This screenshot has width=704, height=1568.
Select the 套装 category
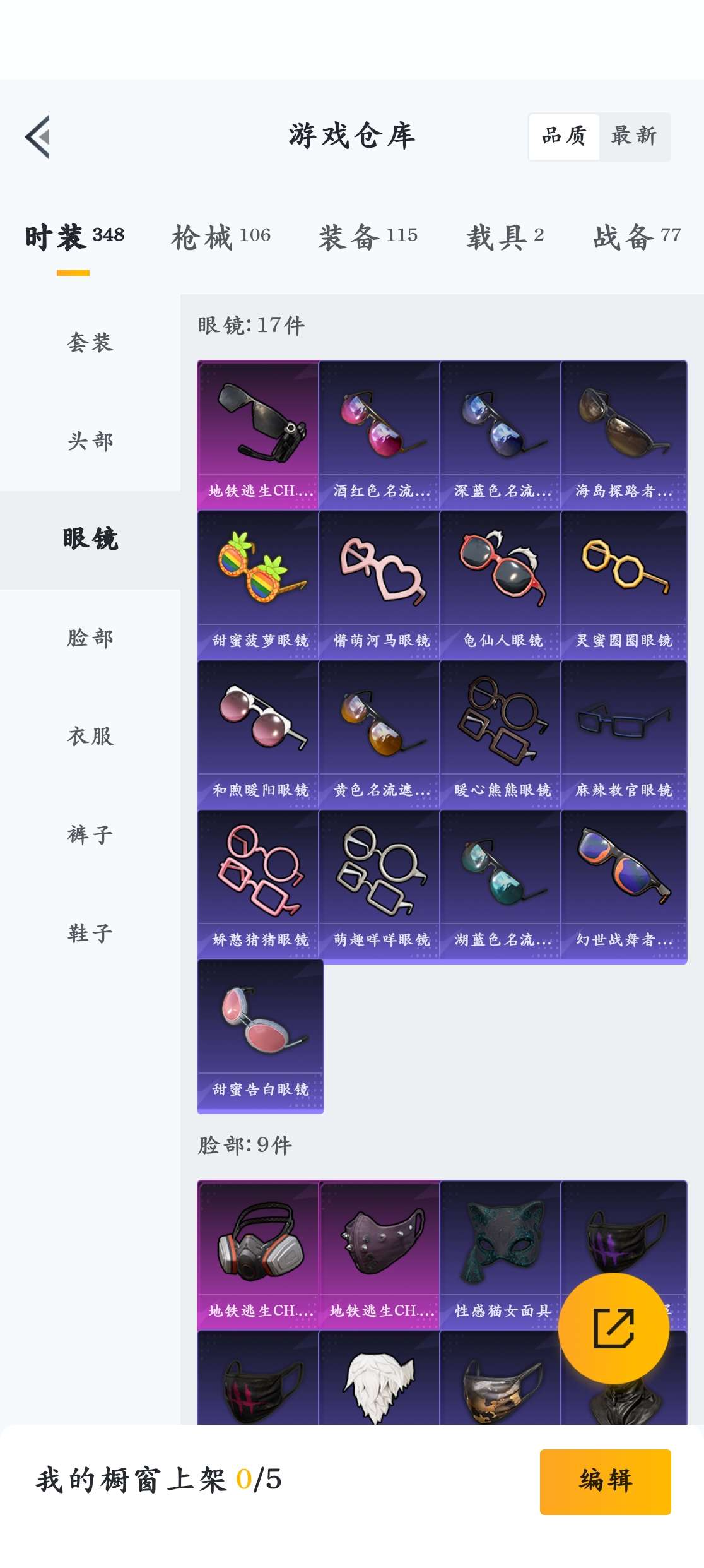90,343
